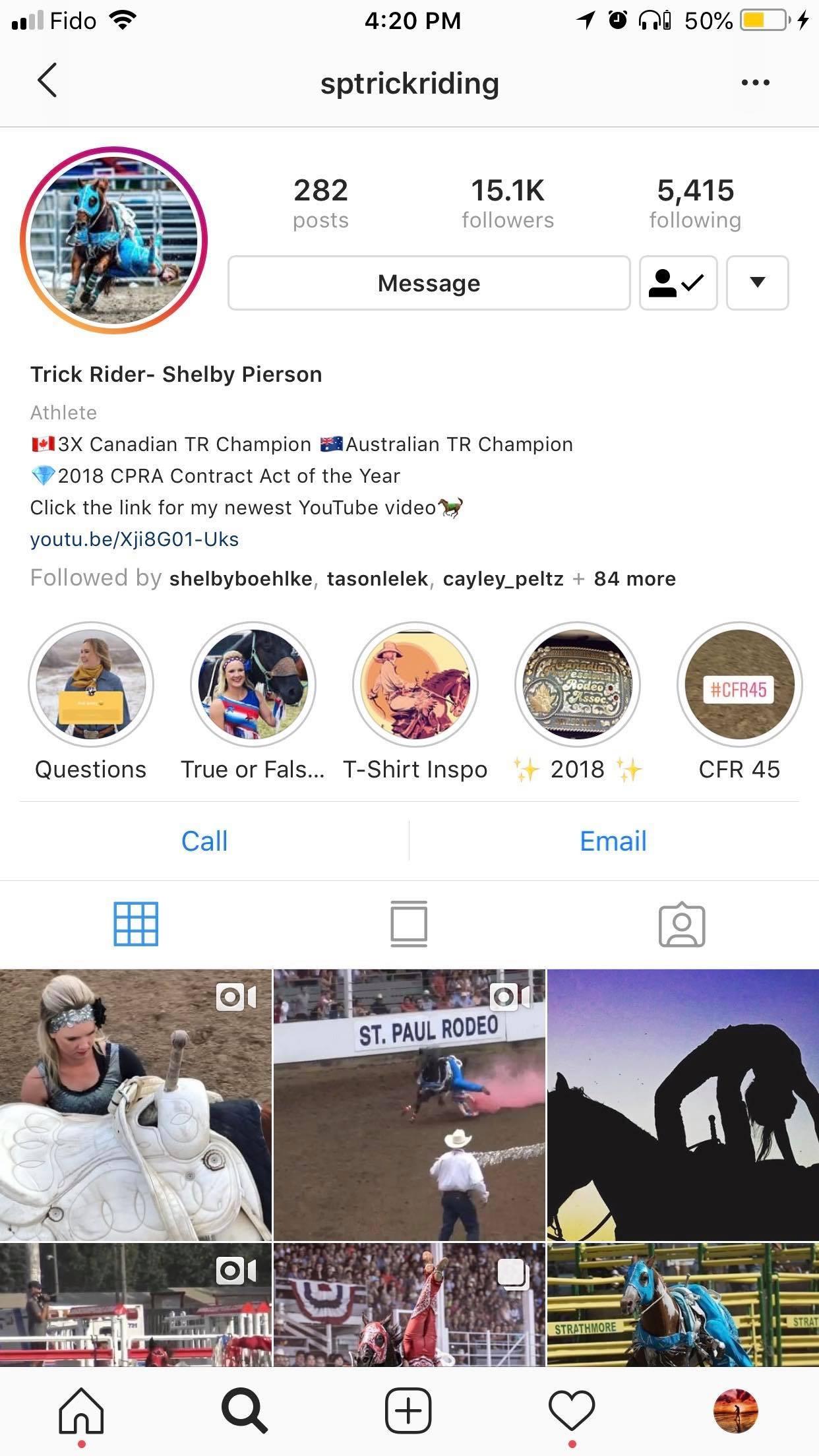The image size is (819, 1456).
Task: Tap the Message button
Action: point(429,284)
